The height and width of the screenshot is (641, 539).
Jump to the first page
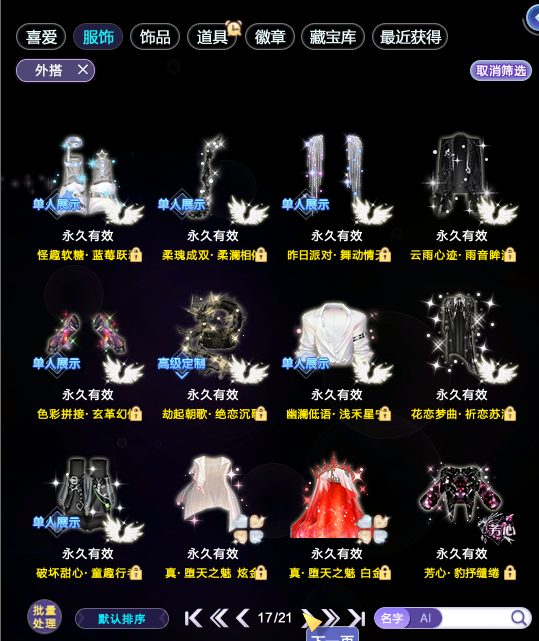click(x=193, y=618)
